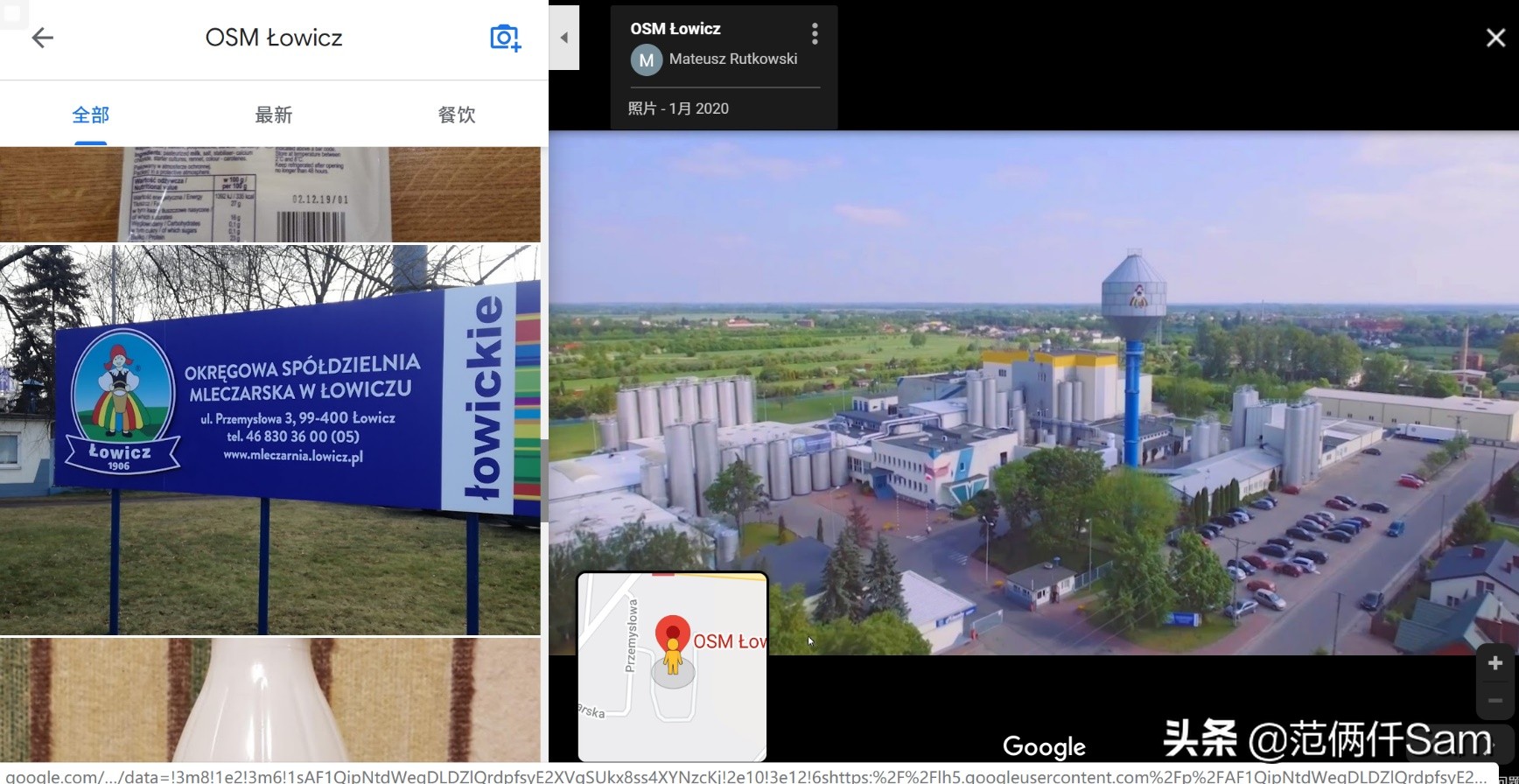Add a photo with camera icon
This screenshot has height=784, width=1519.
click(x=505, y=38)
